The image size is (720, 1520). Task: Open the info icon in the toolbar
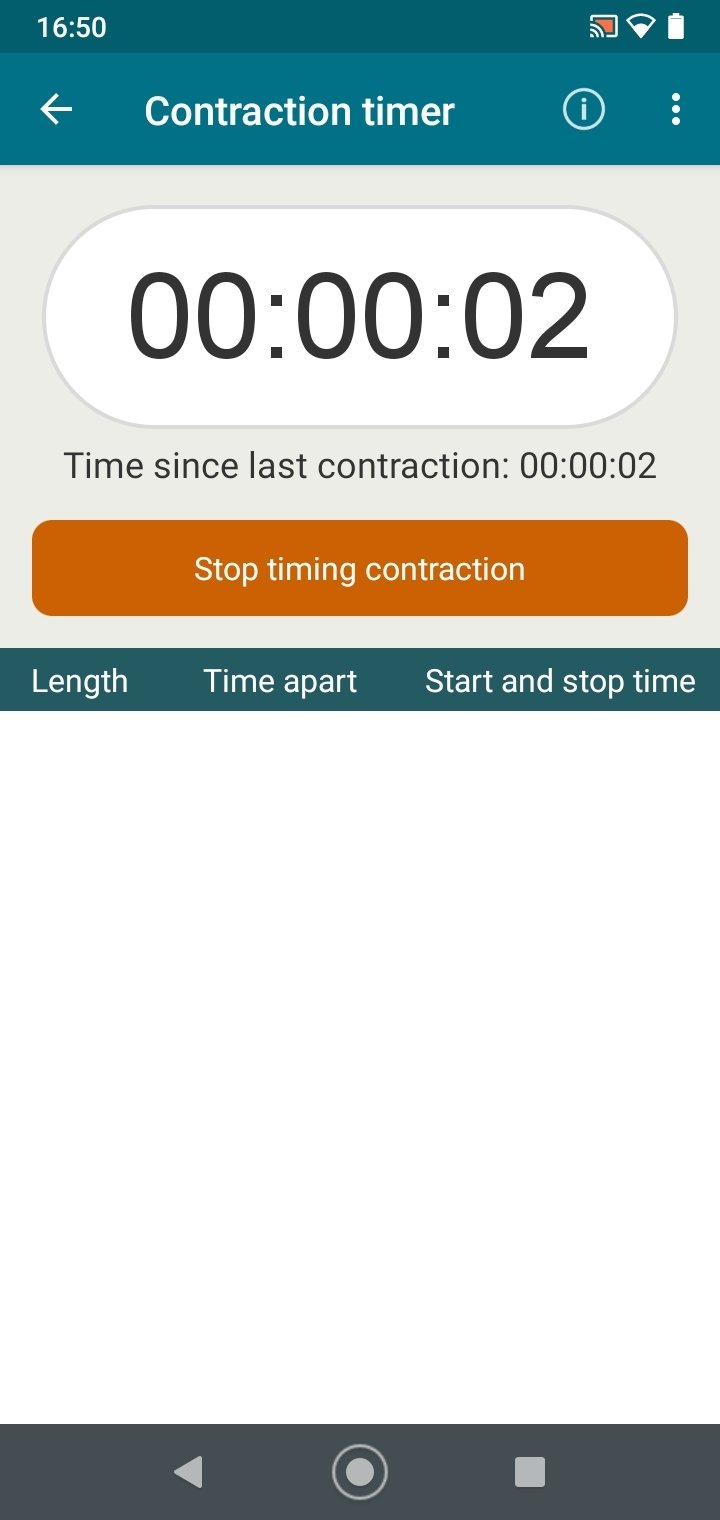(x=584, y=110)
